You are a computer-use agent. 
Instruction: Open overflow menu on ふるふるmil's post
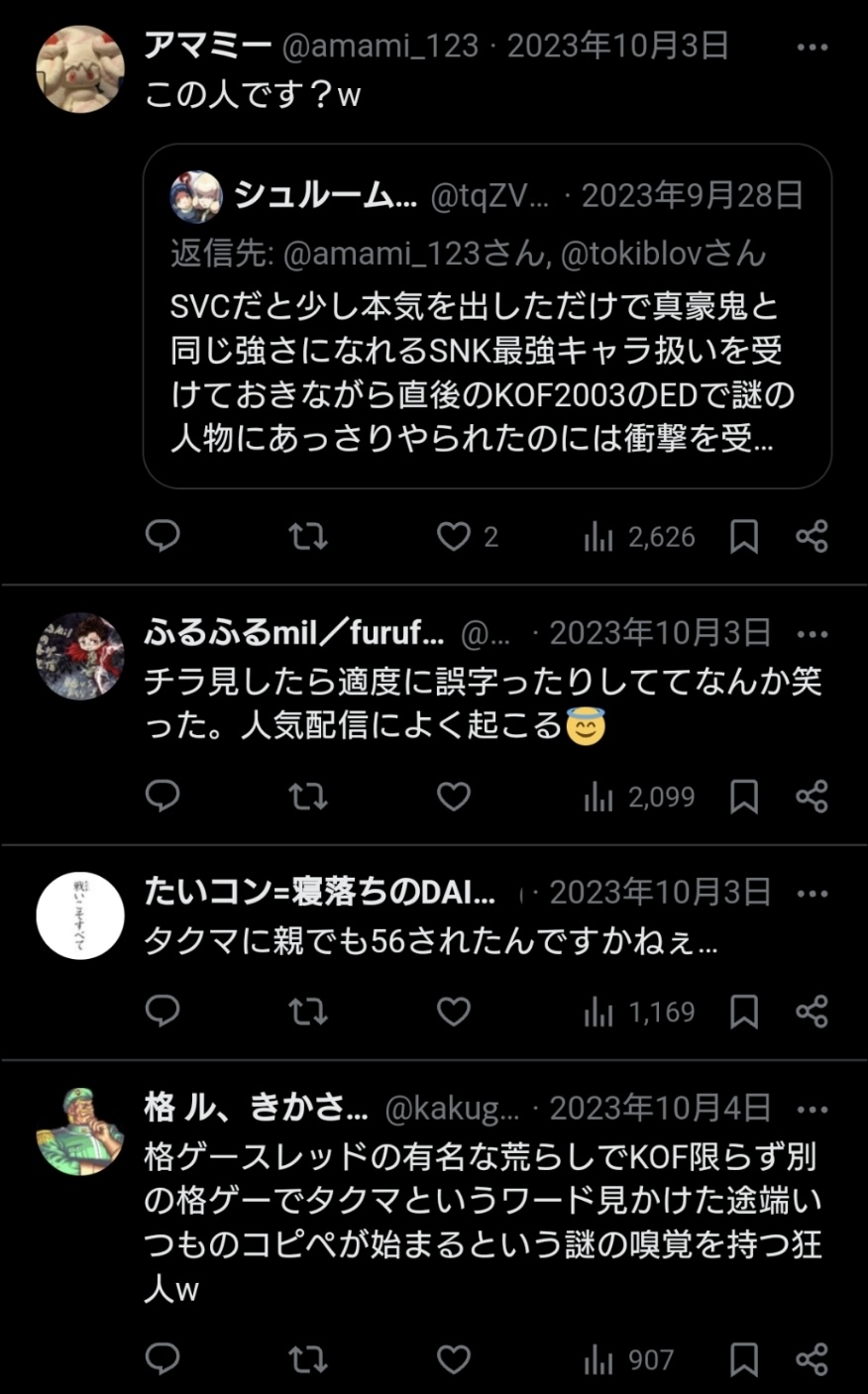812,634
